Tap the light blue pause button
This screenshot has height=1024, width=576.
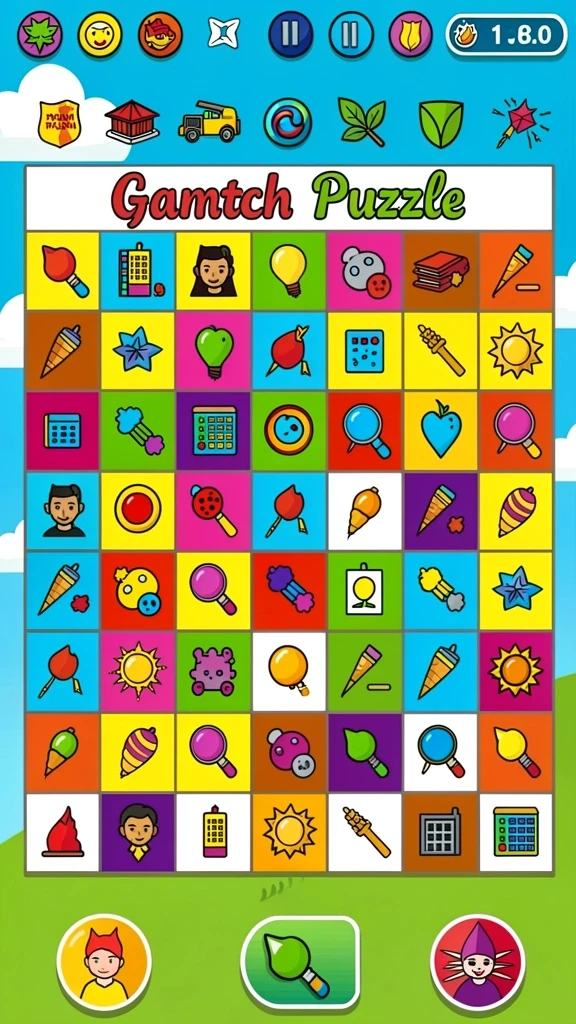(351, 34)
